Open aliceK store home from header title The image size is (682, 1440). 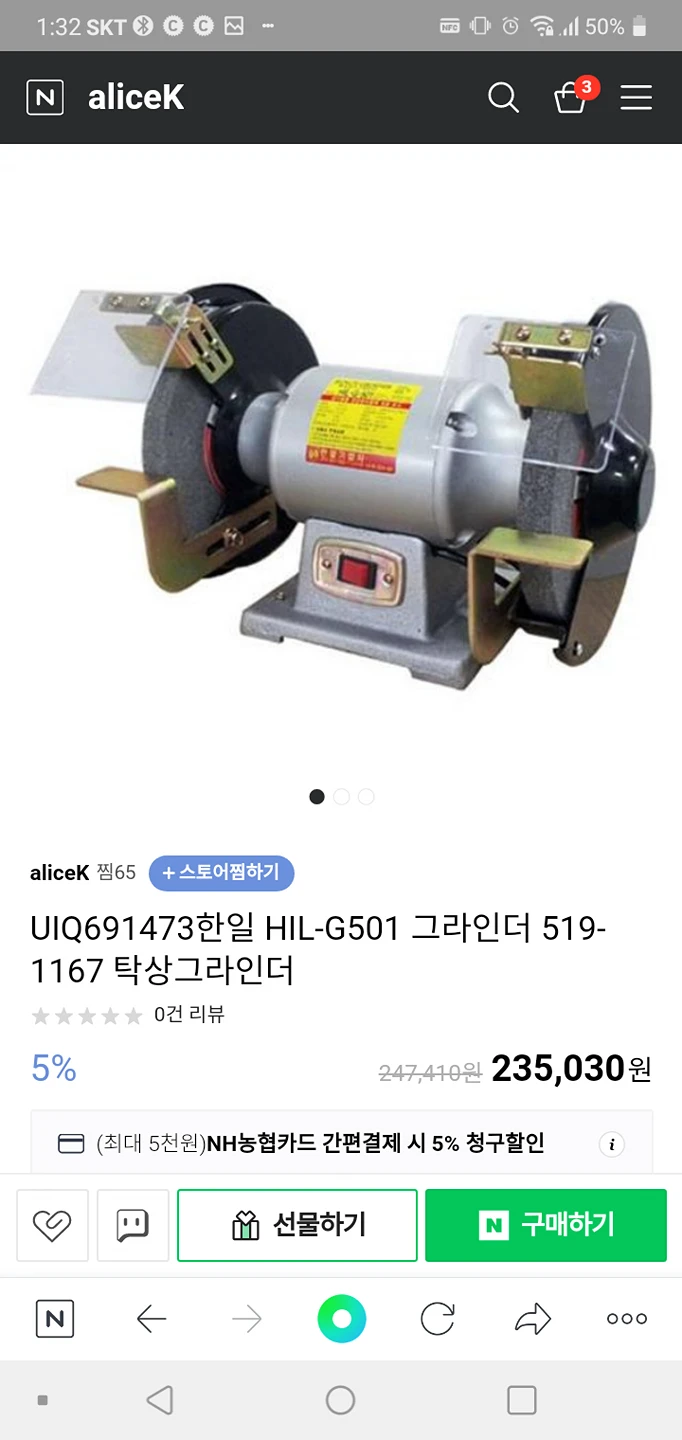[136, 98]
